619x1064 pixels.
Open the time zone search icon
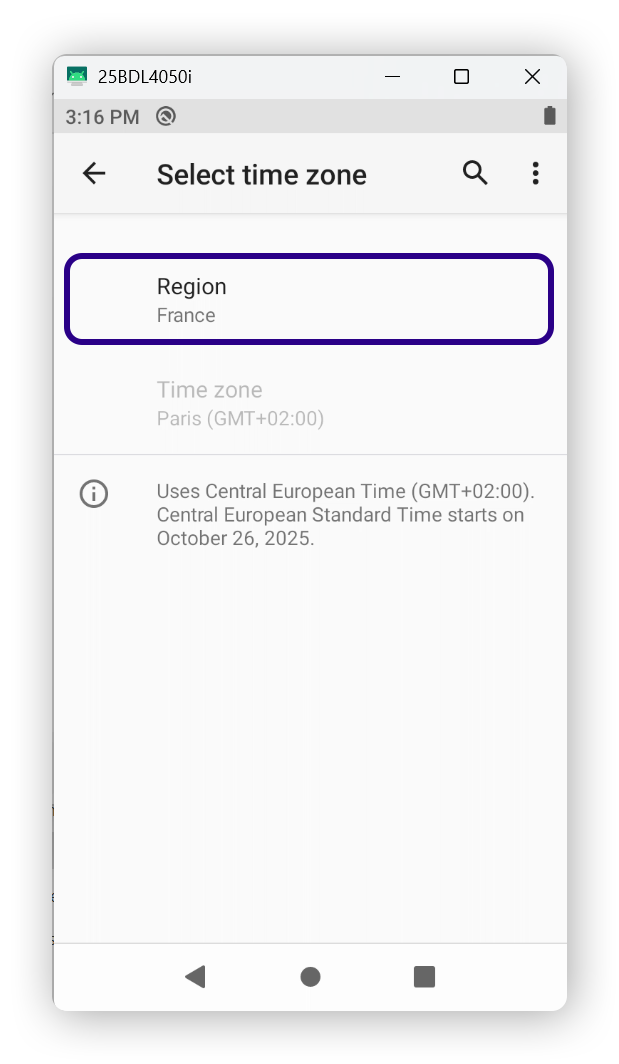pyautogui.click(x=475, y=173)
